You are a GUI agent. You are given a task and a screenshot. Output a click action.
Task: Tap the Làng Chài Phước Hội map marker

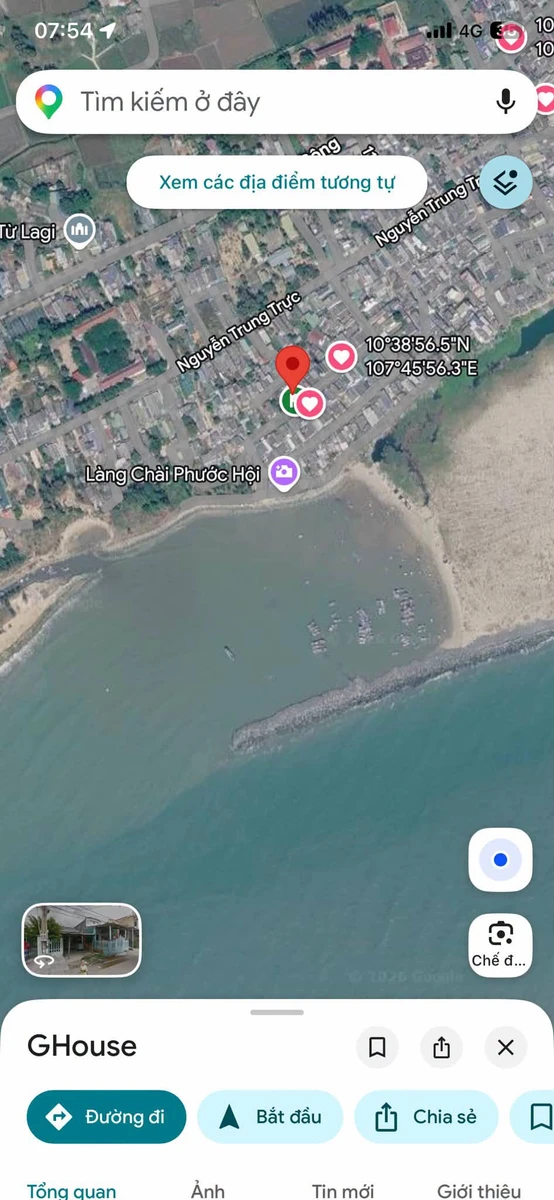point(284,473)
